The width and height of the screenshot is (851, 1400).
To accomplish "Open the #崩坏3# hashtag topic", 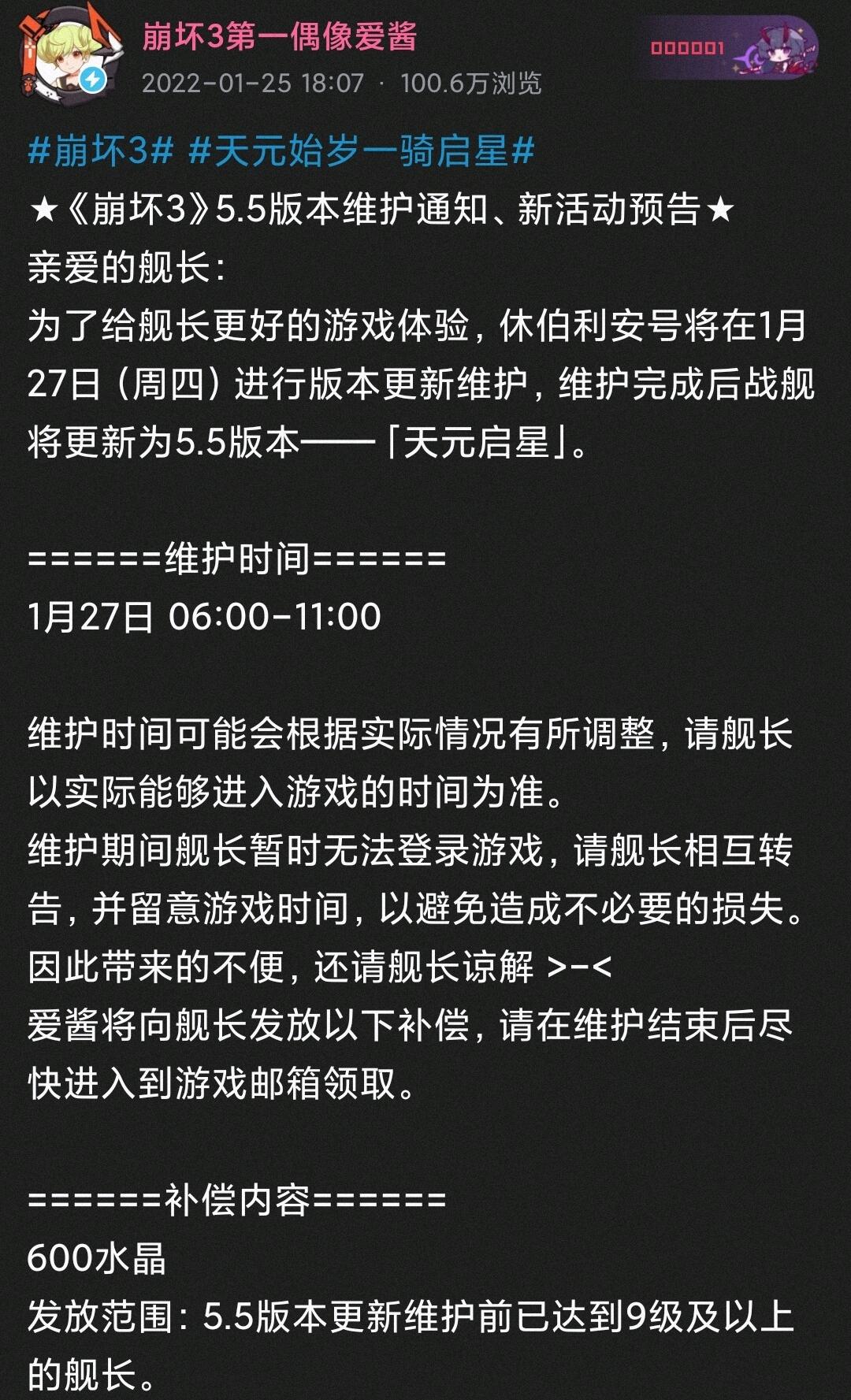I will (100, 150).
